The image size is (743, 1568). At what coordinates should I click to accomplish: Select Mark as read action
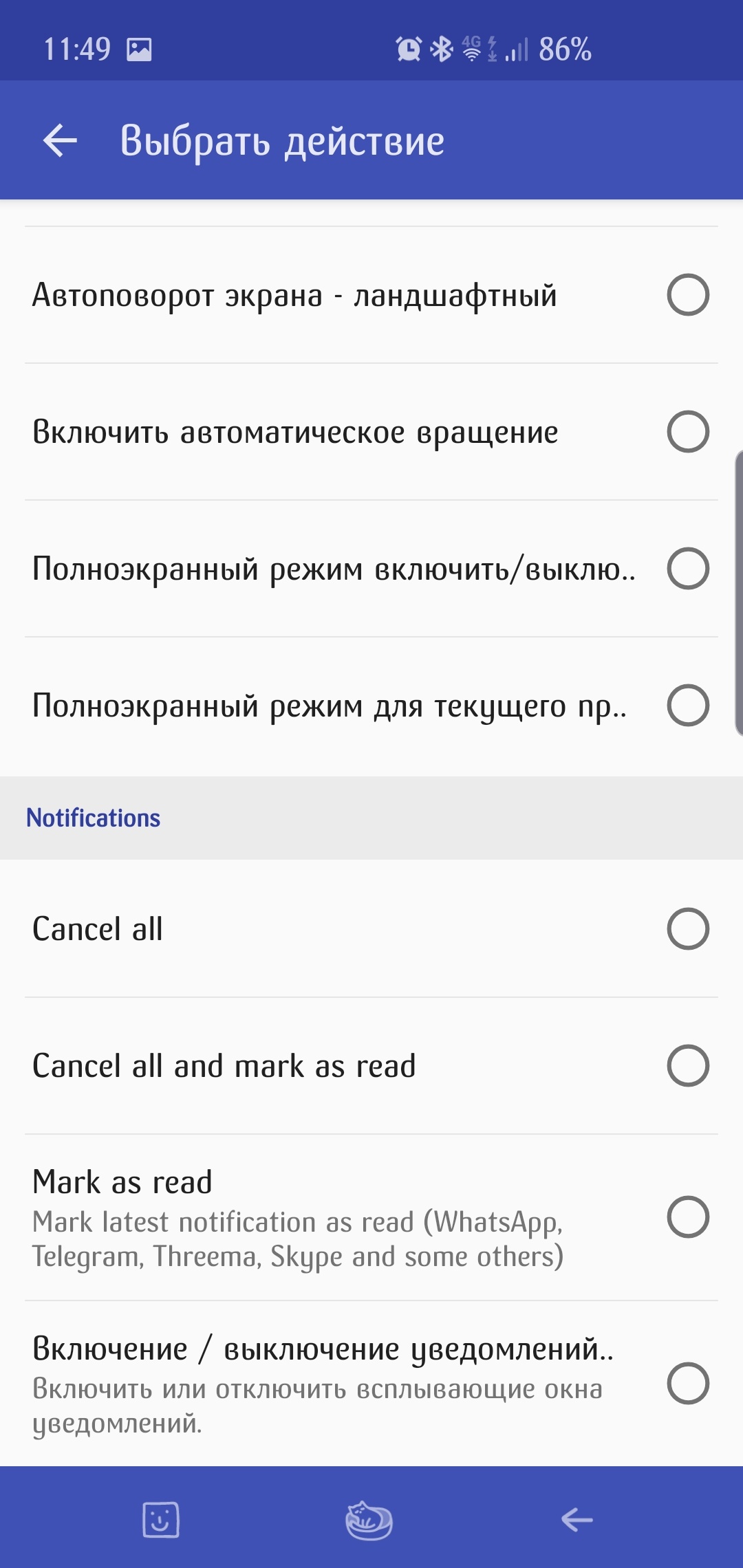687,1217
